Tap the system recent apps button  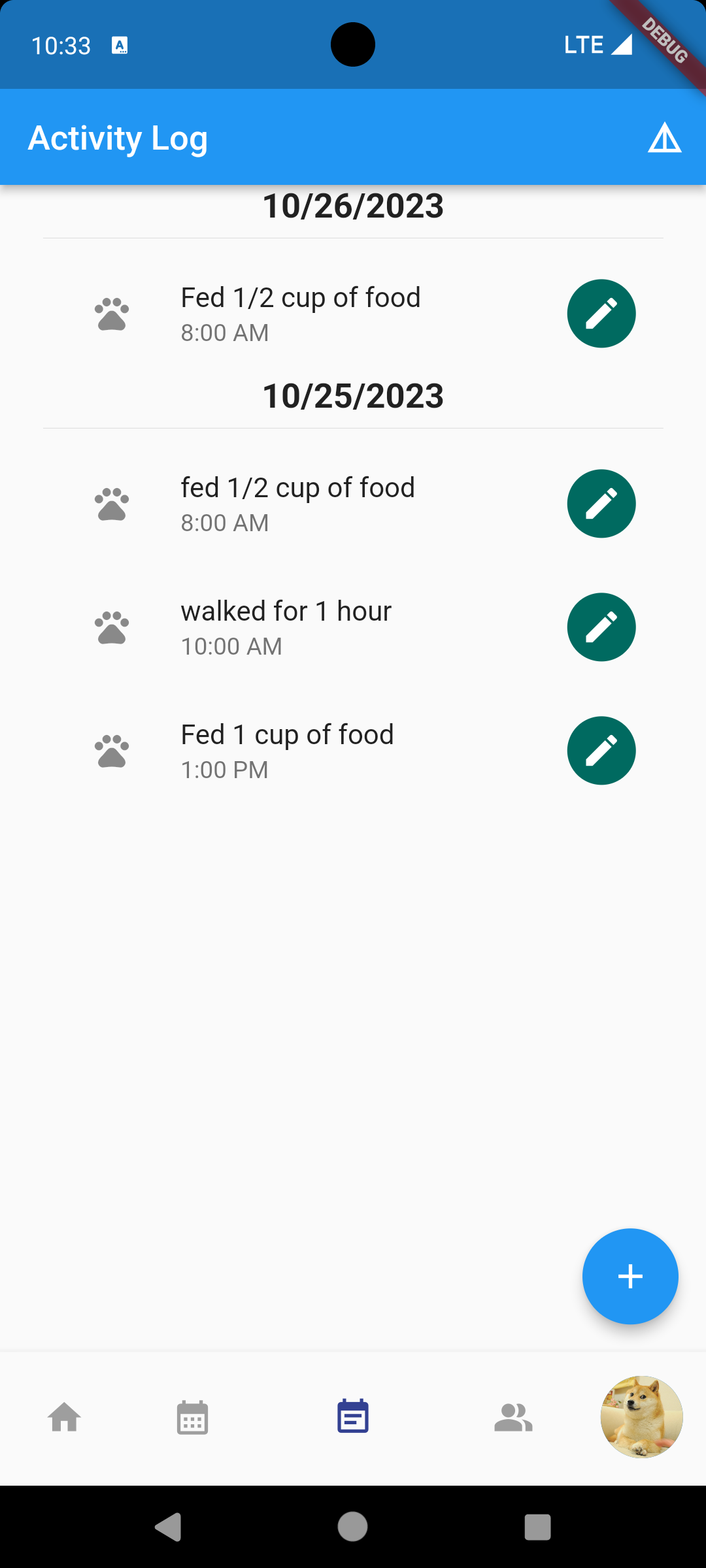tap(537, 1527)
